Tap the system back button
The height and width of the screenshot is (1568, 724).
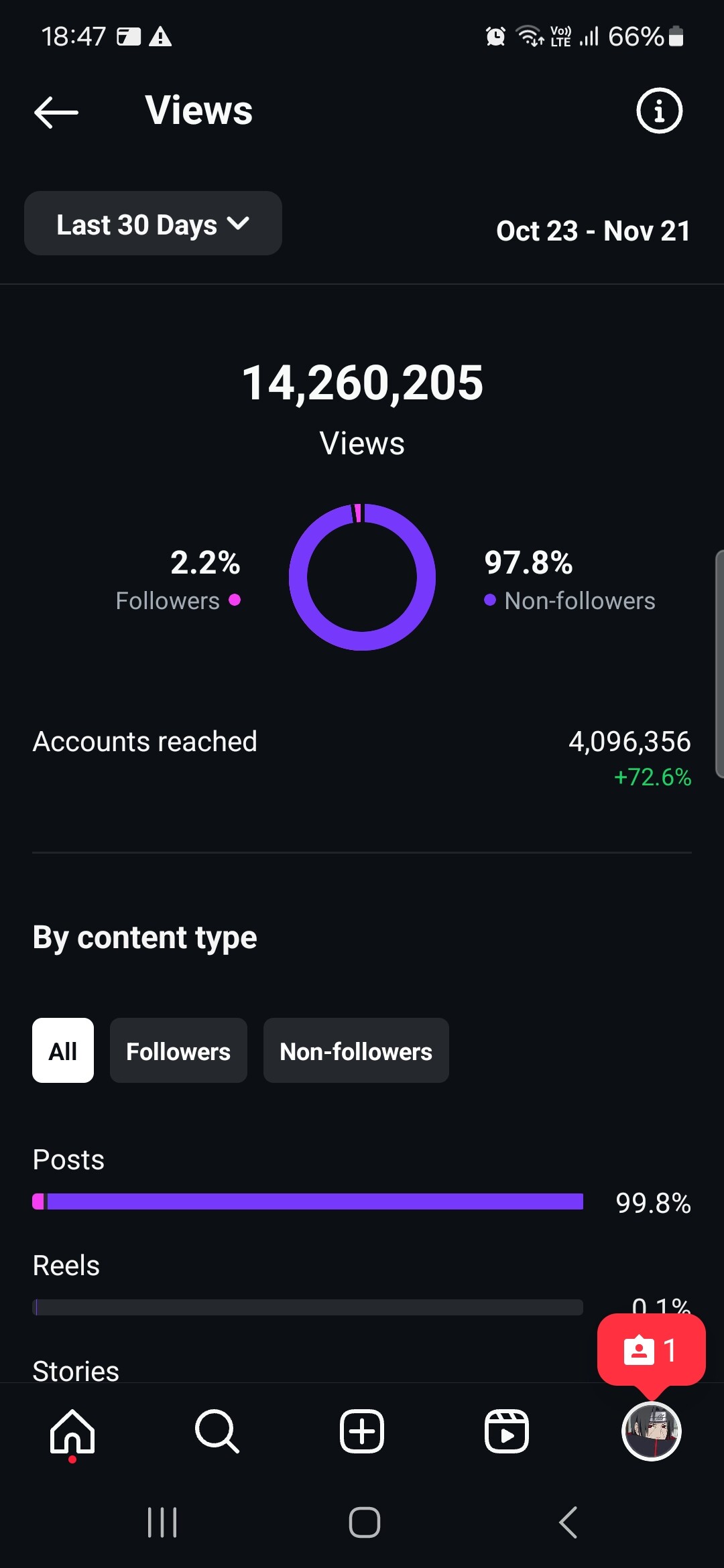(x=568, y=1522)
